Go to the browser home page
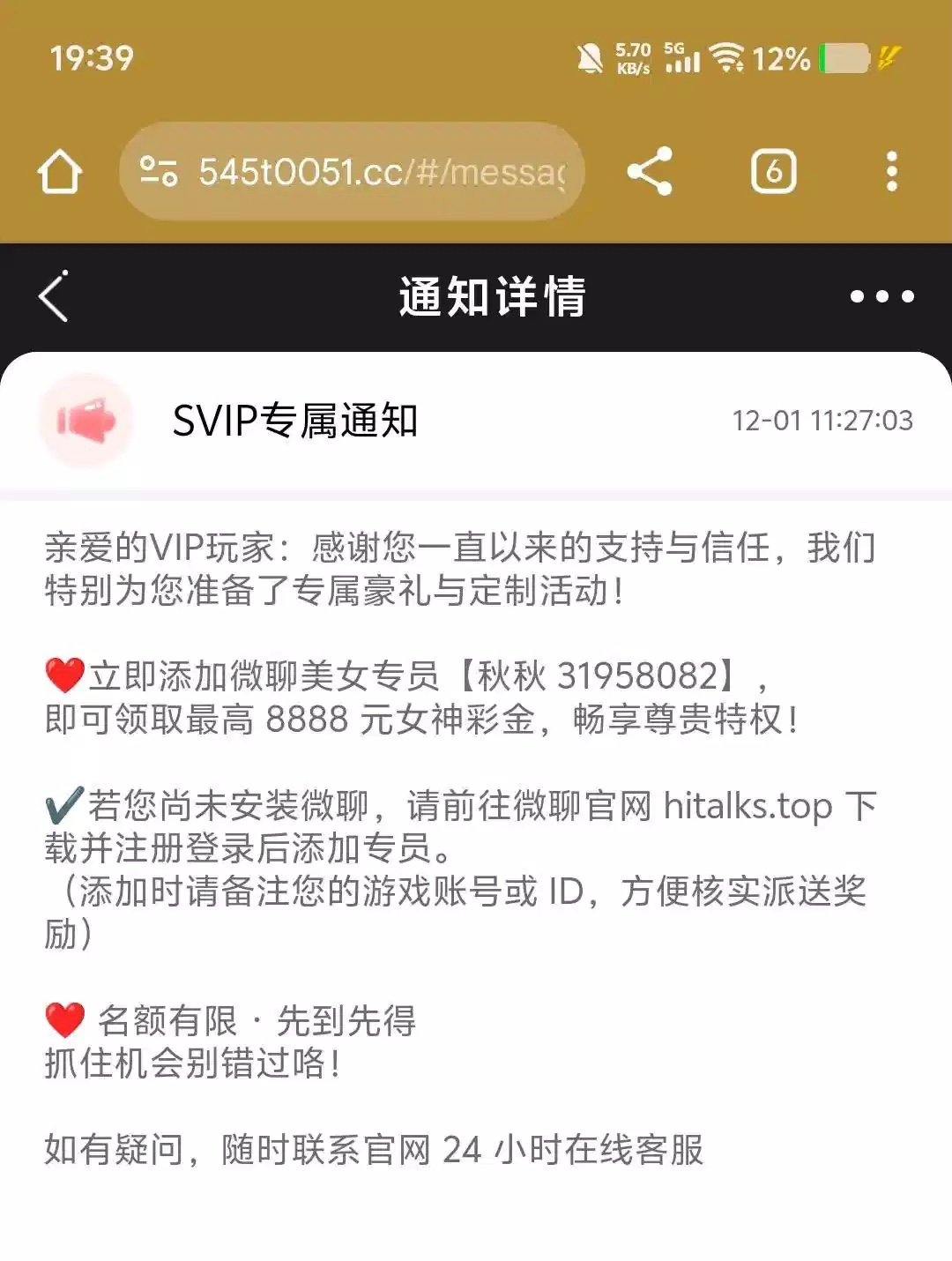The height and width of the screenshot is (1261, 952). (60, 171)
